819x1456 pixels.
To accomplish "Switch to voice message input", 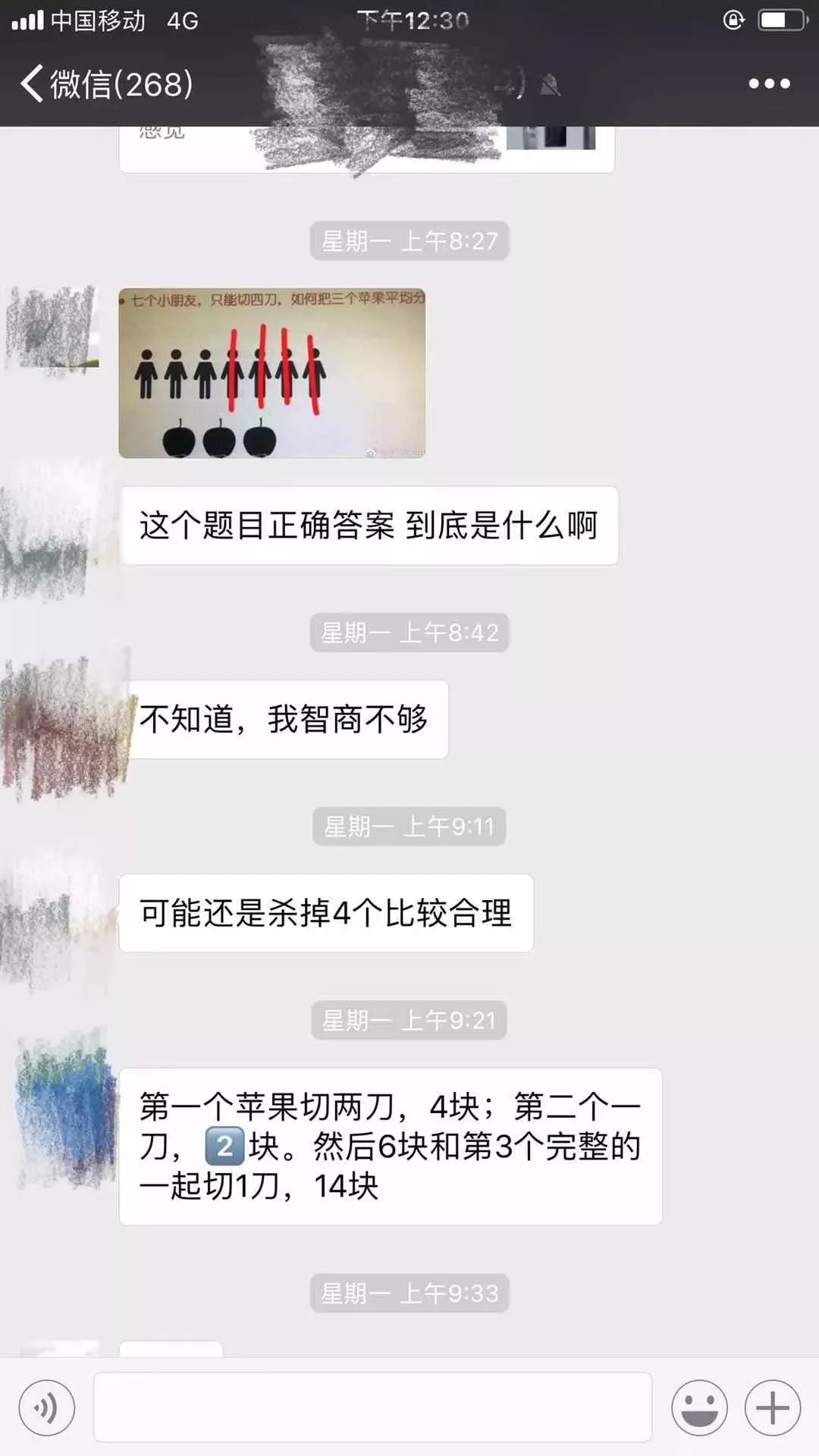I will (46, 1408).
